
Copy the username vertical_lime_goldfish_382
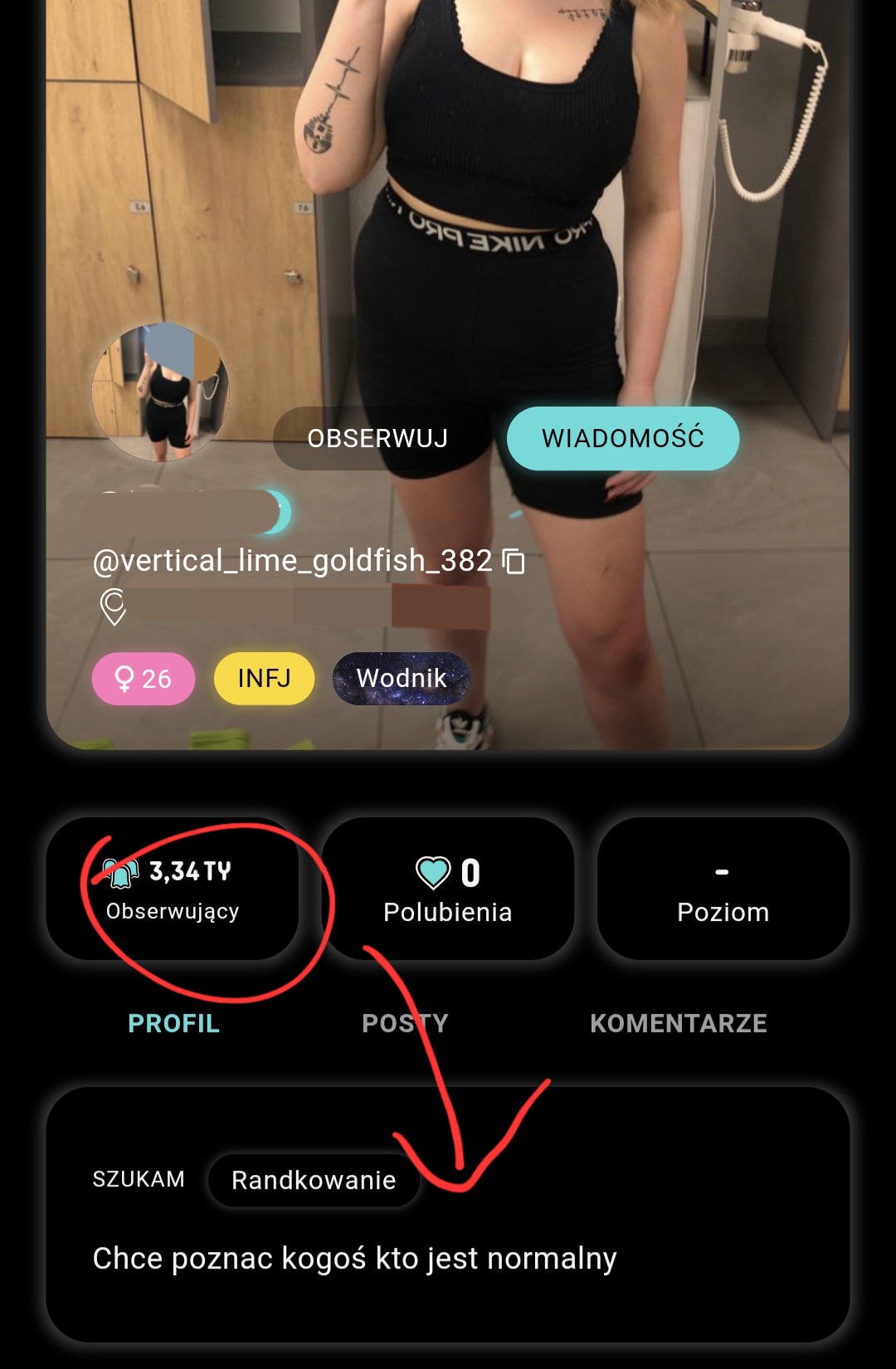pos(514,562)
